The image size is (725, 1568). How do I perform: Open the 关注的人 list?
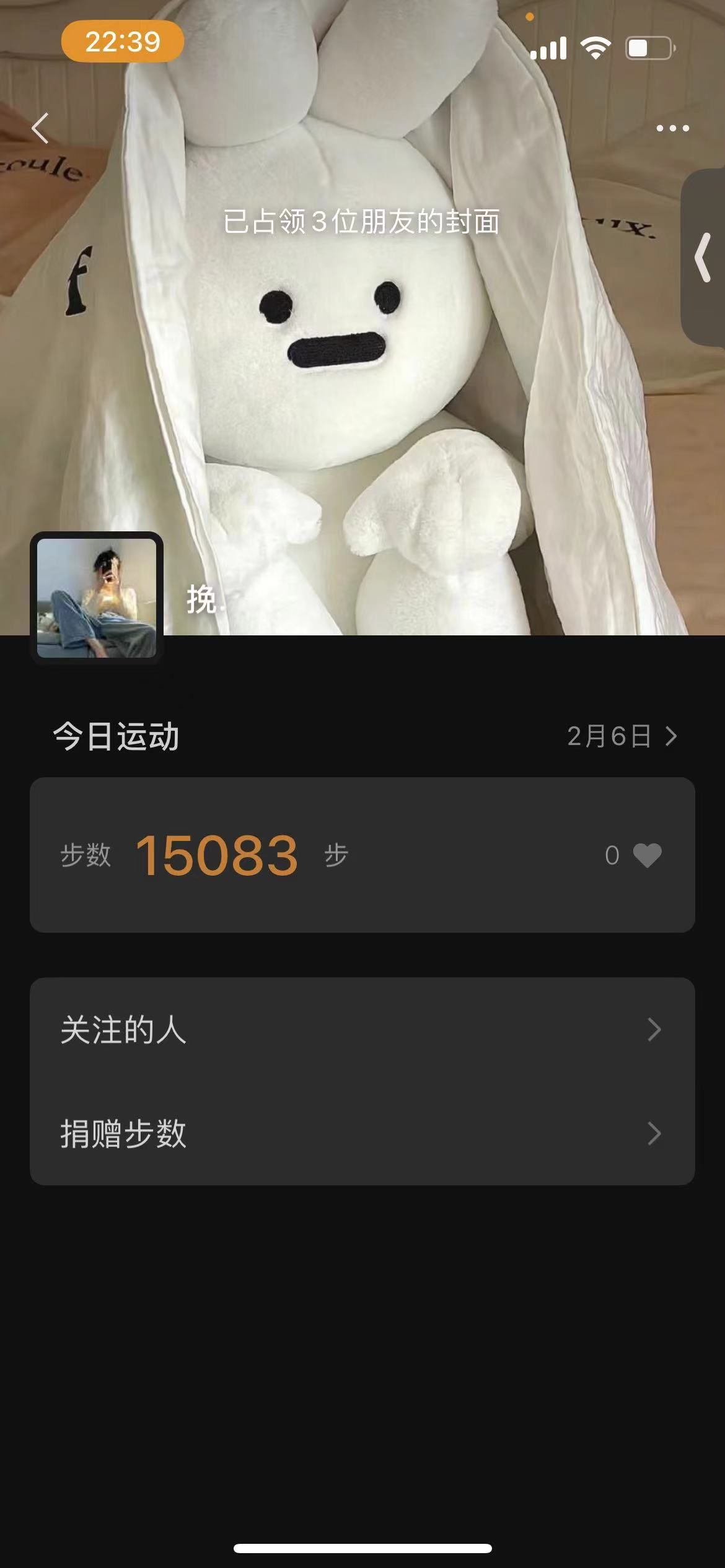click(x=362, y=1030)
